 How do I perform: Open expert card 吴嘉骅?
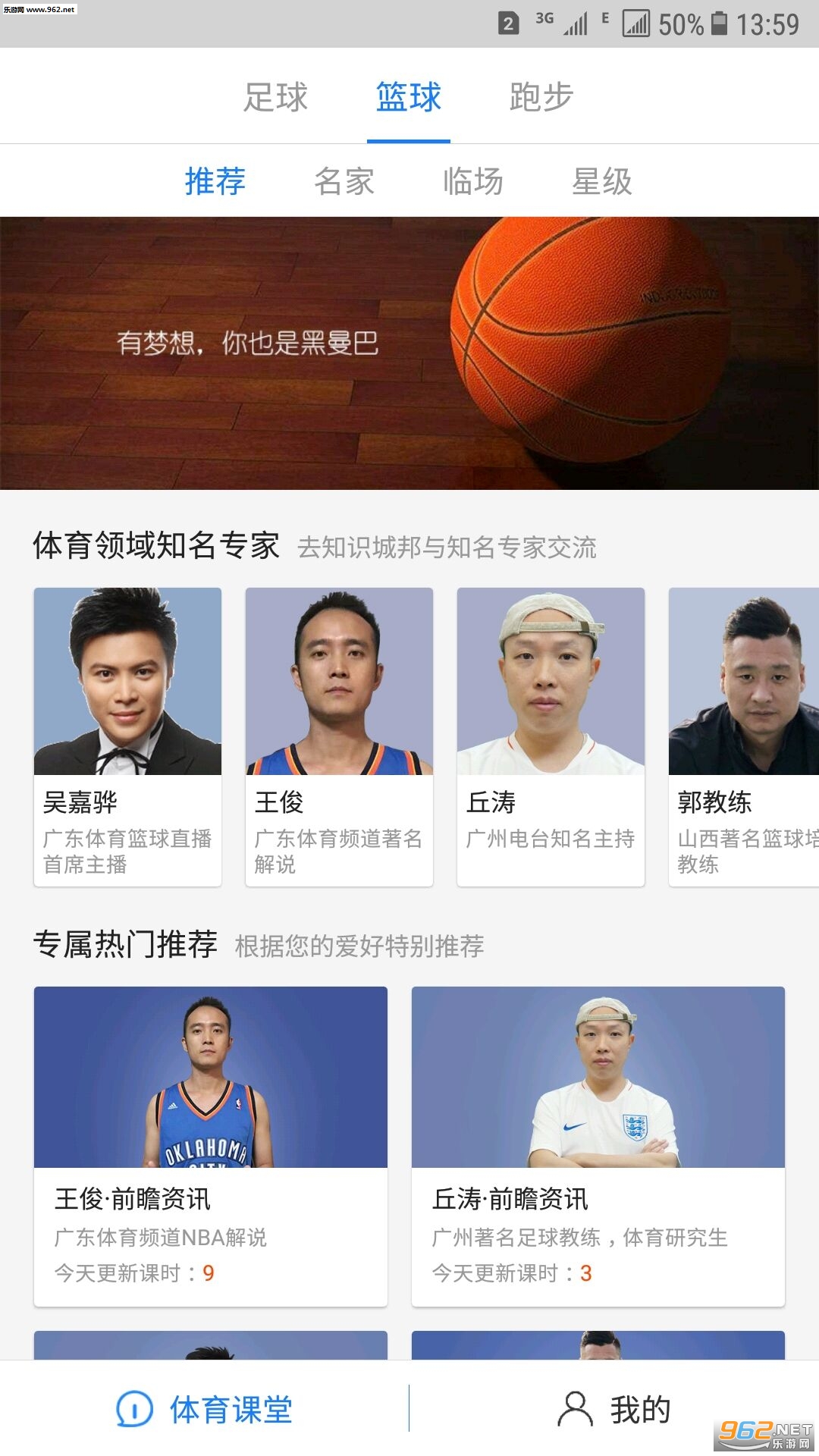[127, 736]
